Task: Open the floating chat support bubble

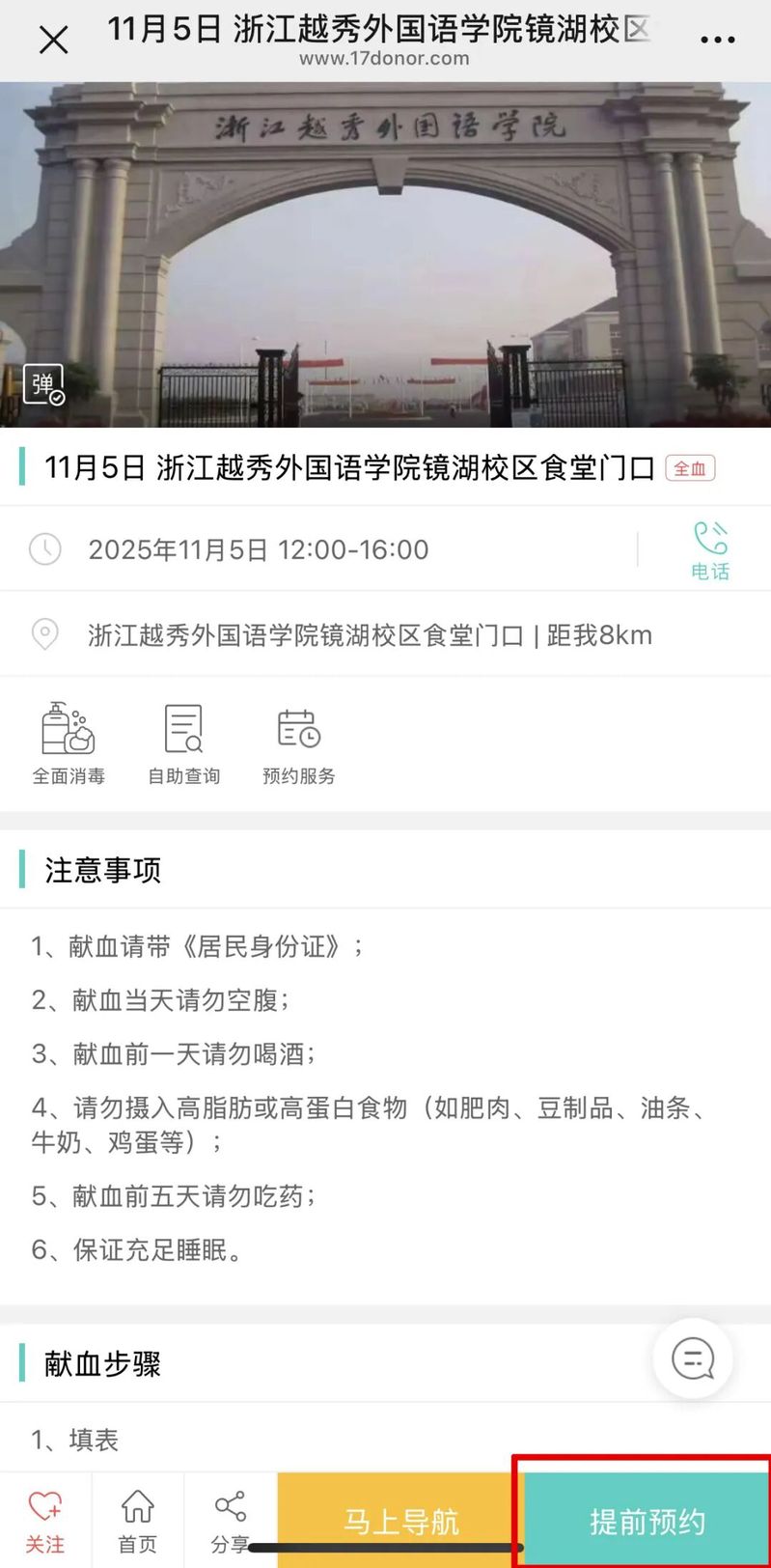Action: pyautogui.click(x=692, y=1358)
